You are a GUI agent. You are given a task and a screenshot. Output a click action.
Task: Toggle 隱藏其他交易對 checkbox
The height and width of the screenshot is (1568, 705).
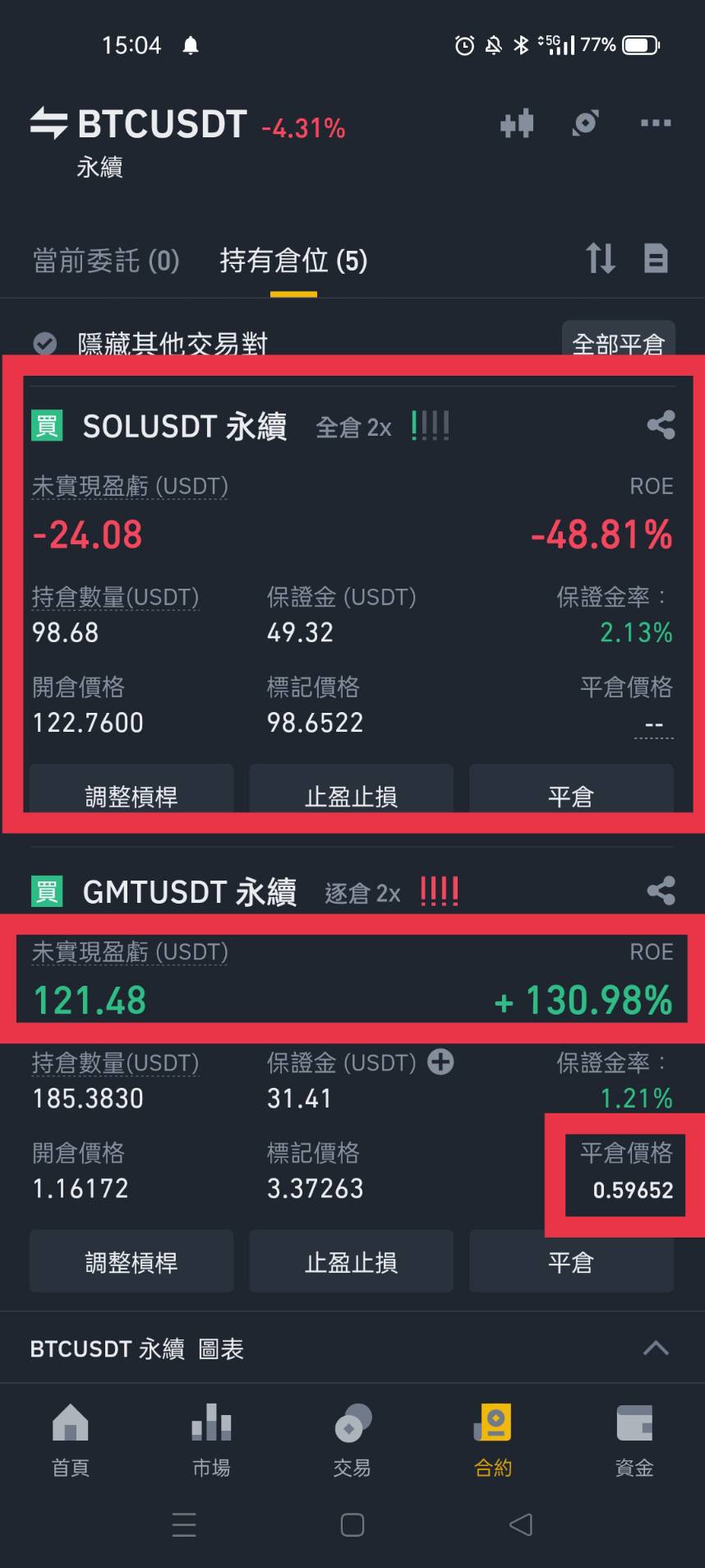click(45, 343)
